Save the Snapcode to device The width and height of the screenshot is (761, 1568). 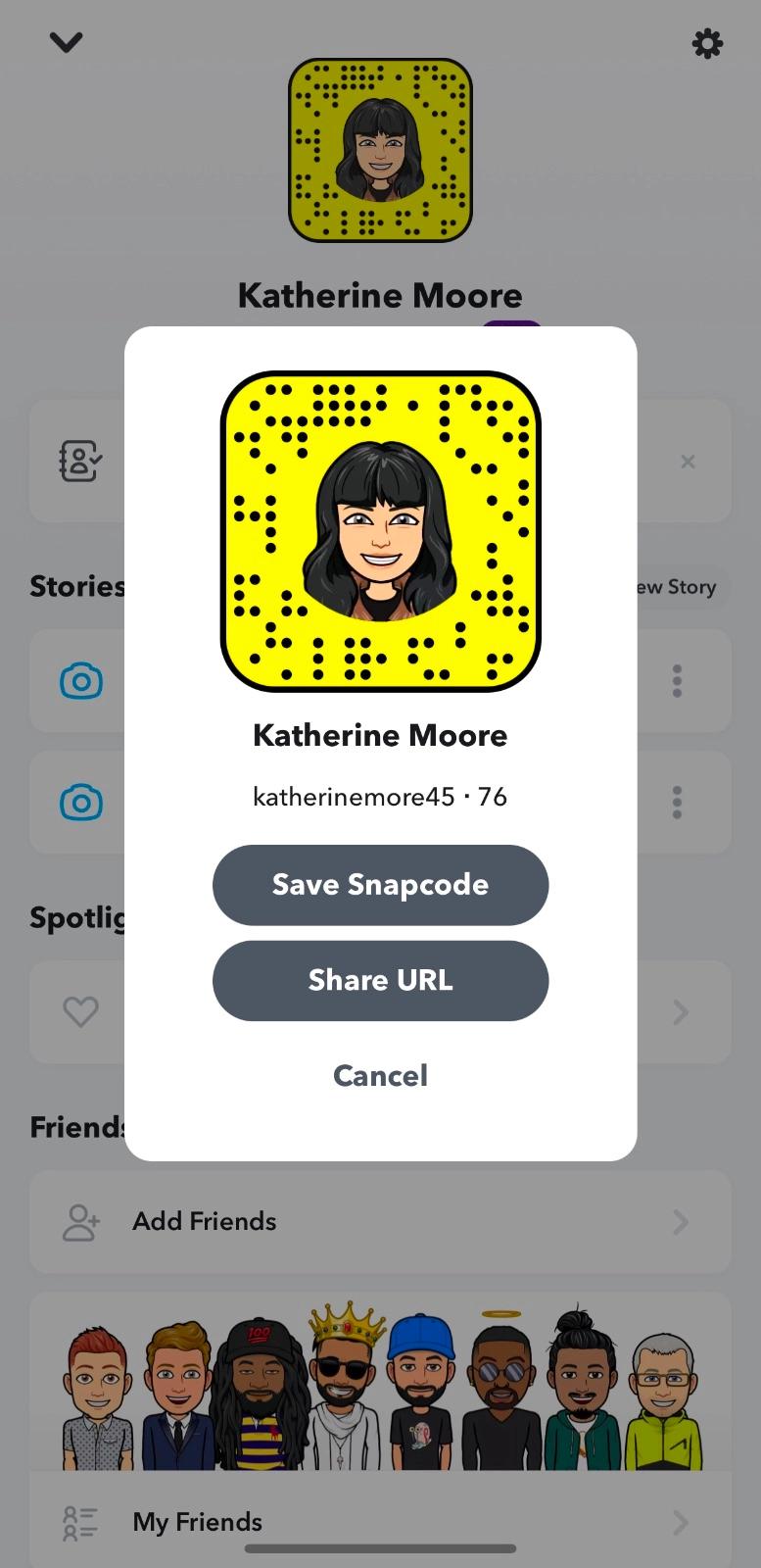[380, 885]
